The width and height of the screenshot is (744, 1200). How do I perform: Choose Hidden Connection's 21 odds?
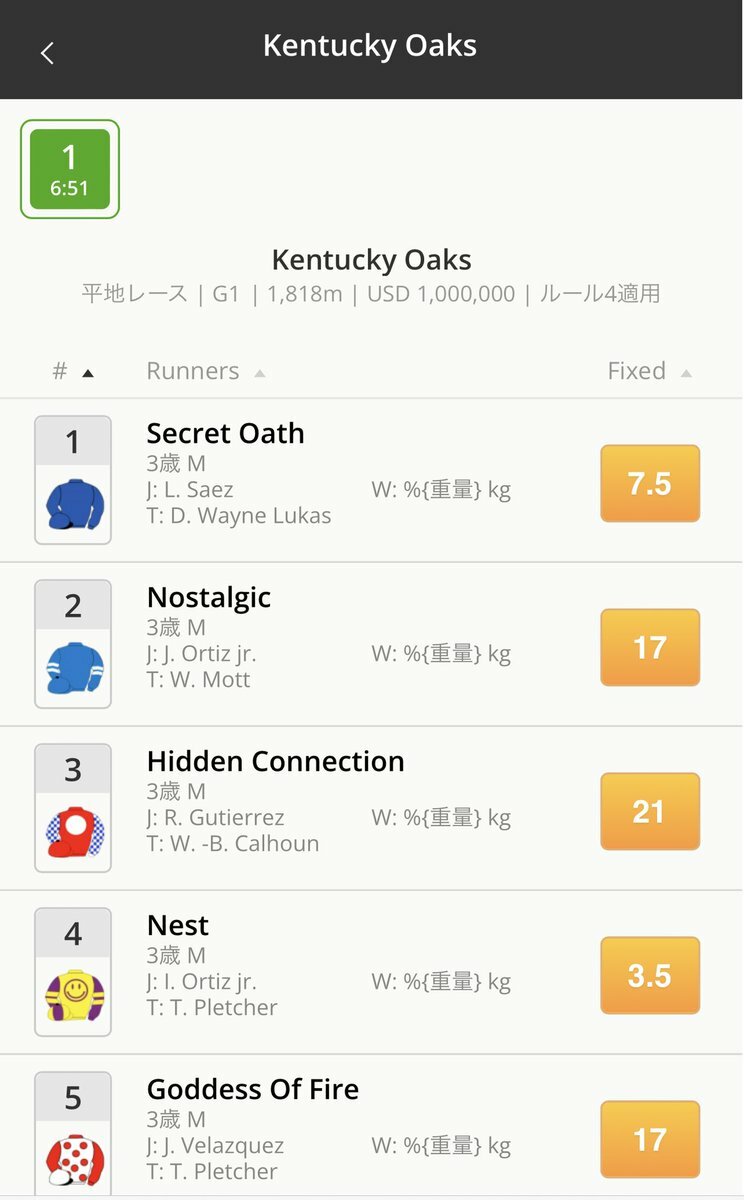tap(650, 812)
